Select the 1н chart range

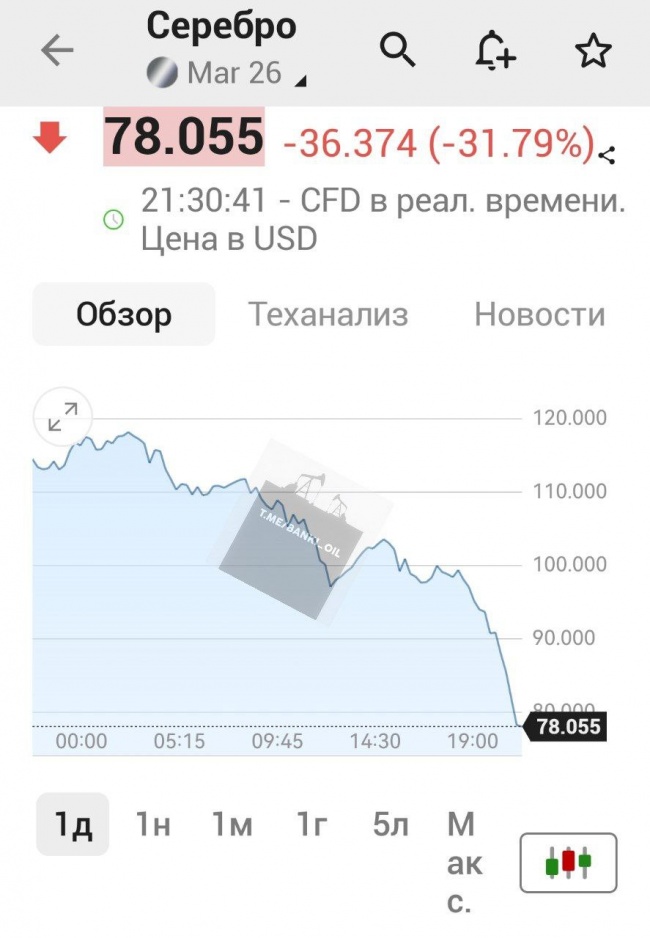pos(153,825)
